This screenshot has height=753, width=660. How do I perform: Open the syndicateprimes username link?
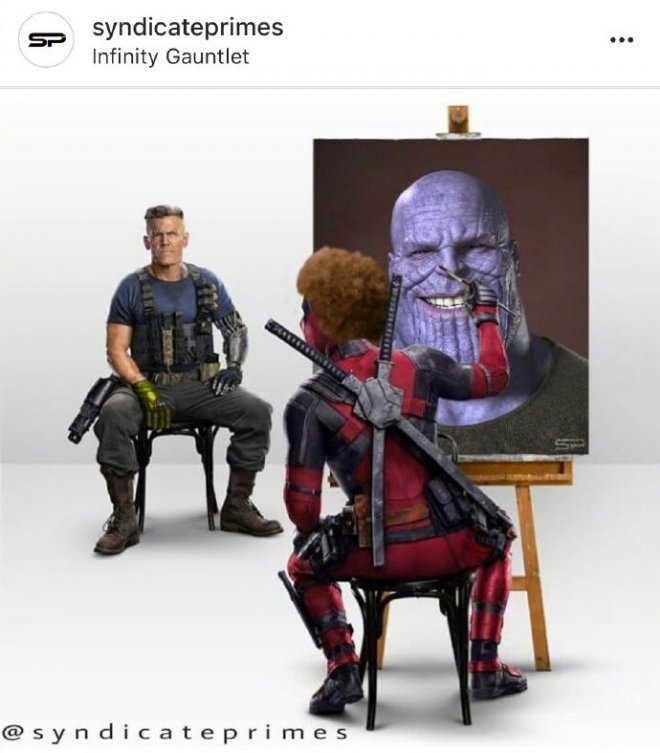point(187,28)
